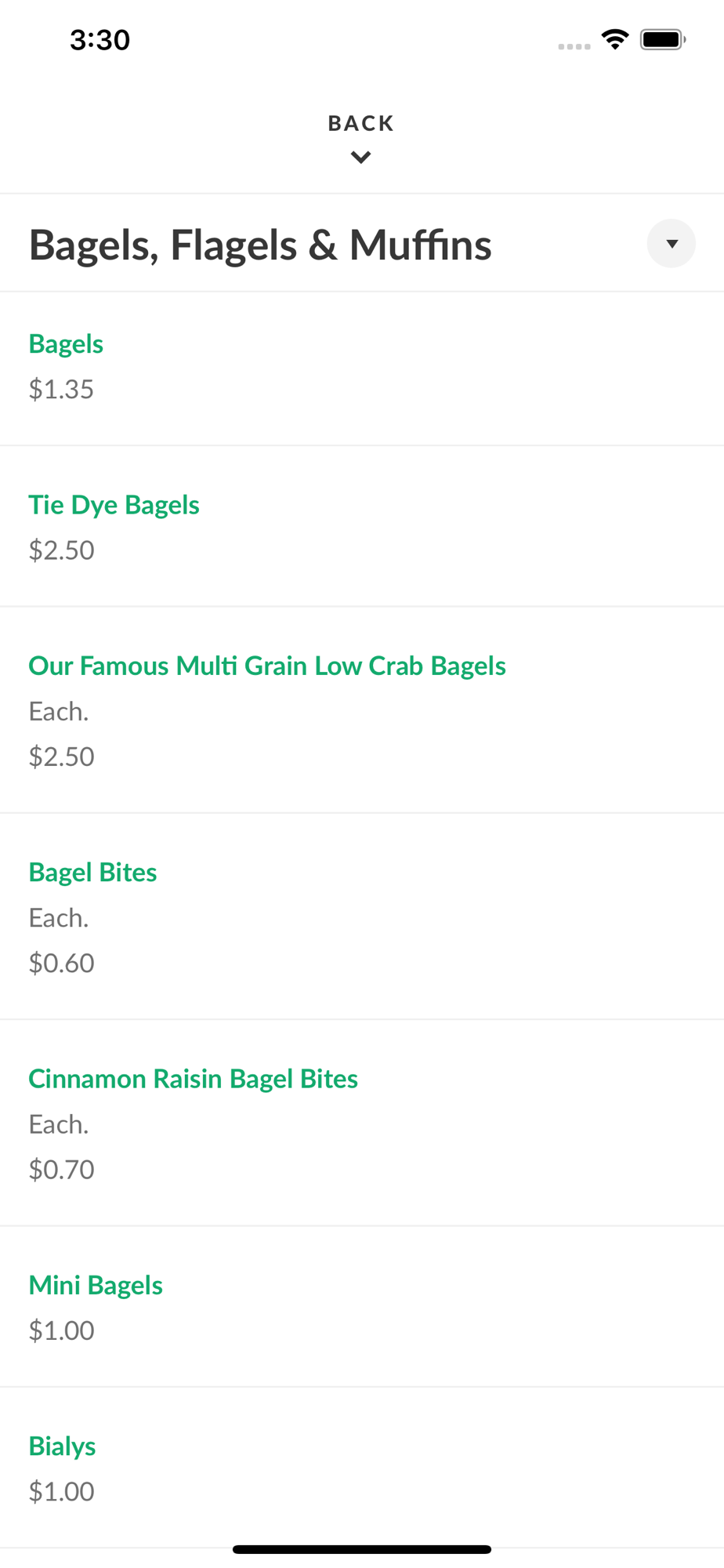
Task: Select Tie Dye Bagels
Action: (362, 527)
